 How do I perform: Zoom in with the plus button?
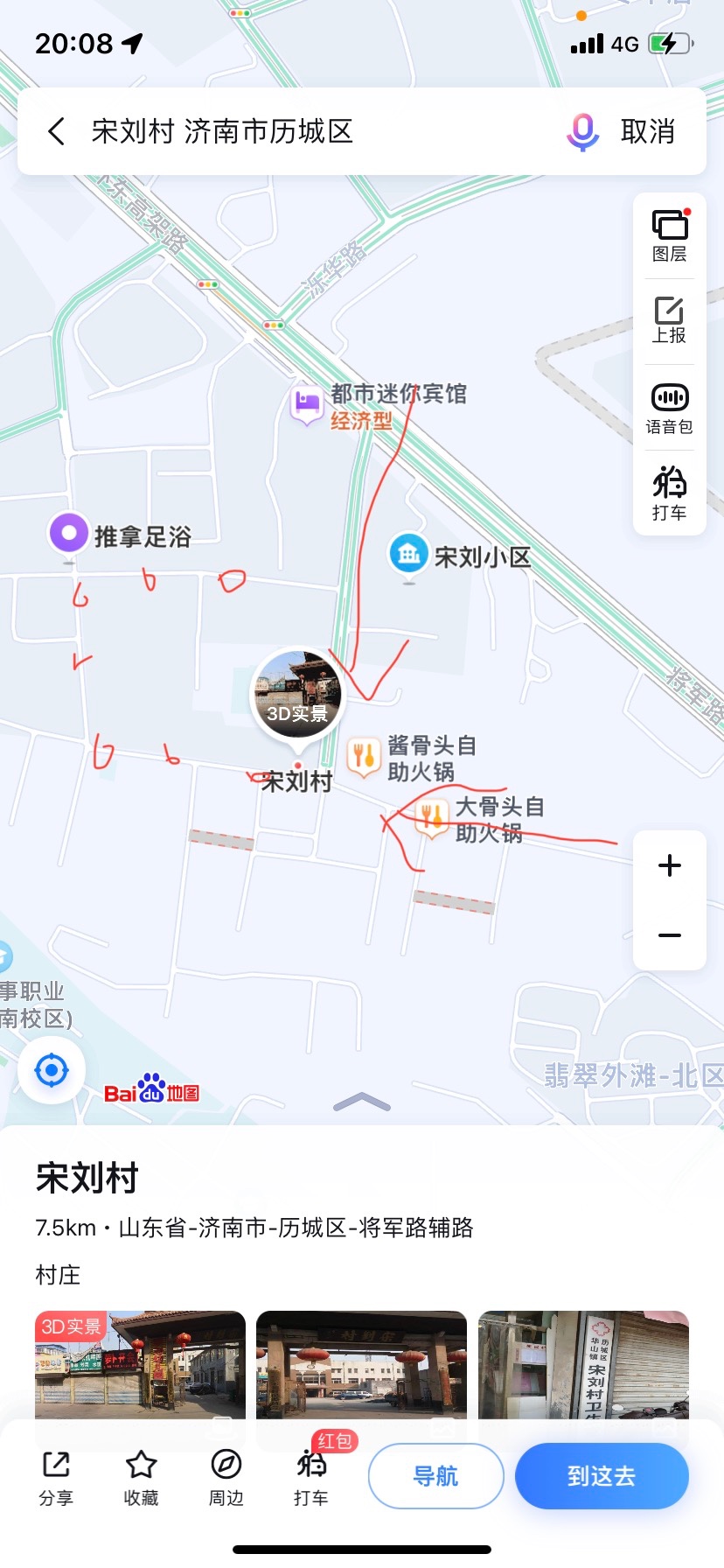tap(669, 865)
